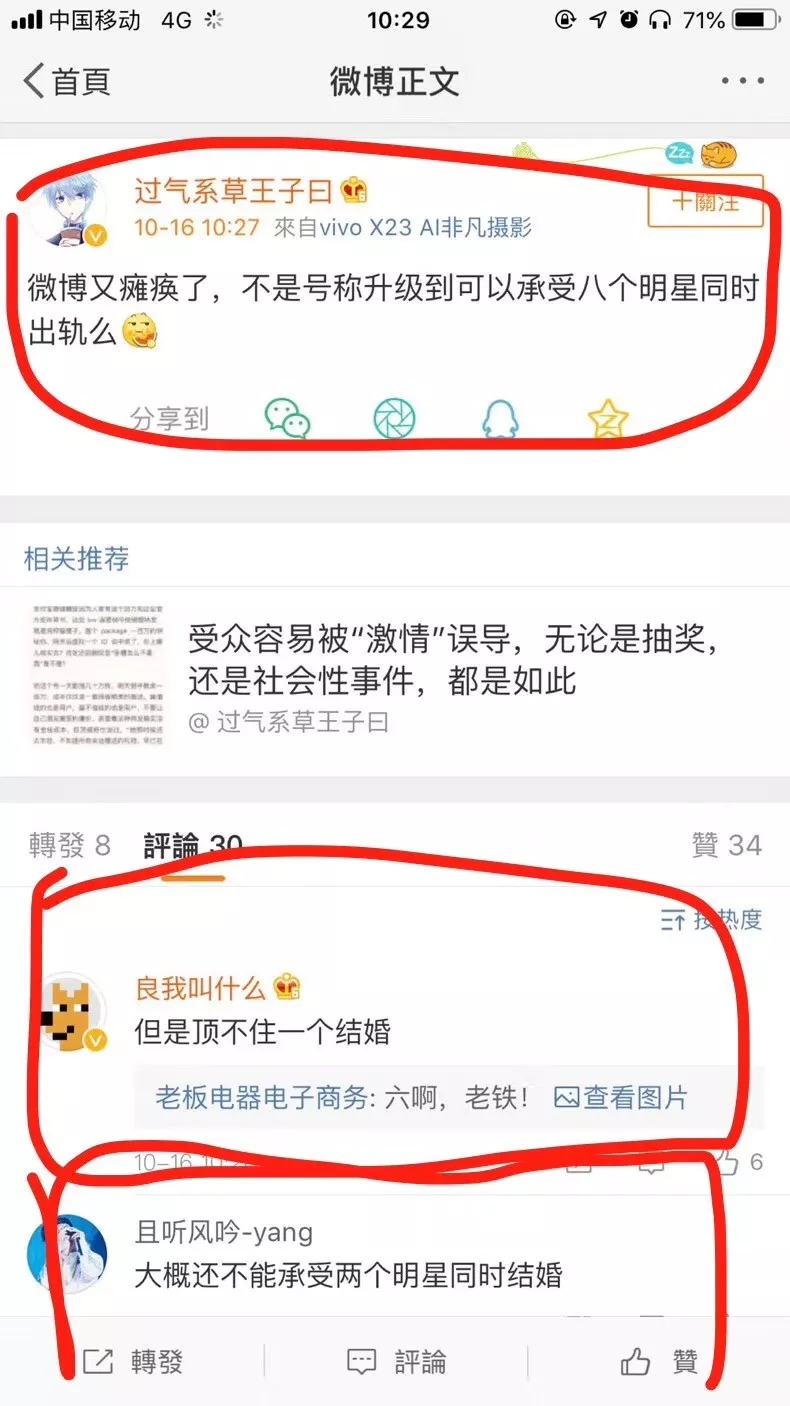Open the 按热度 comment sorting options

(715, 920)
